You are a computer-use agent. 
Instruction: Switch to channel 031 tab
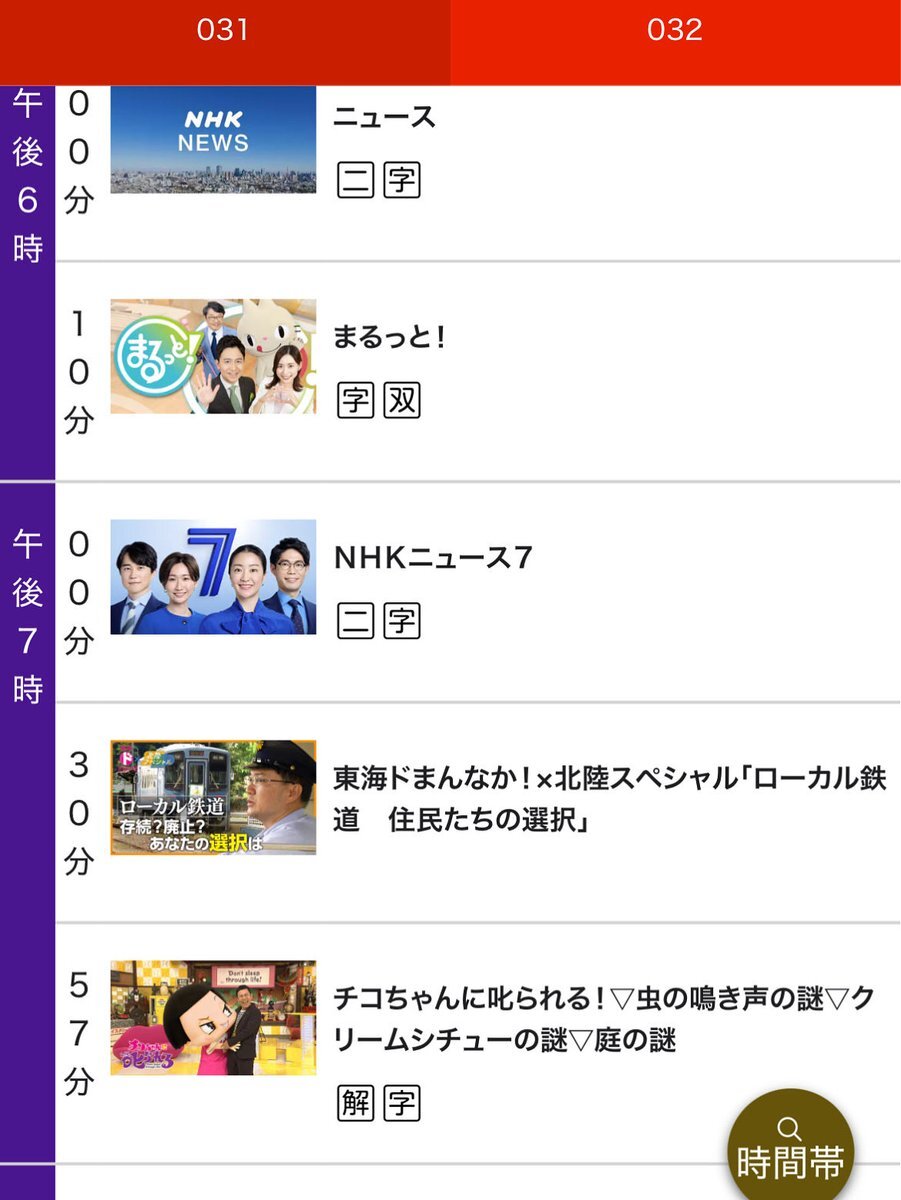point(223,30)
